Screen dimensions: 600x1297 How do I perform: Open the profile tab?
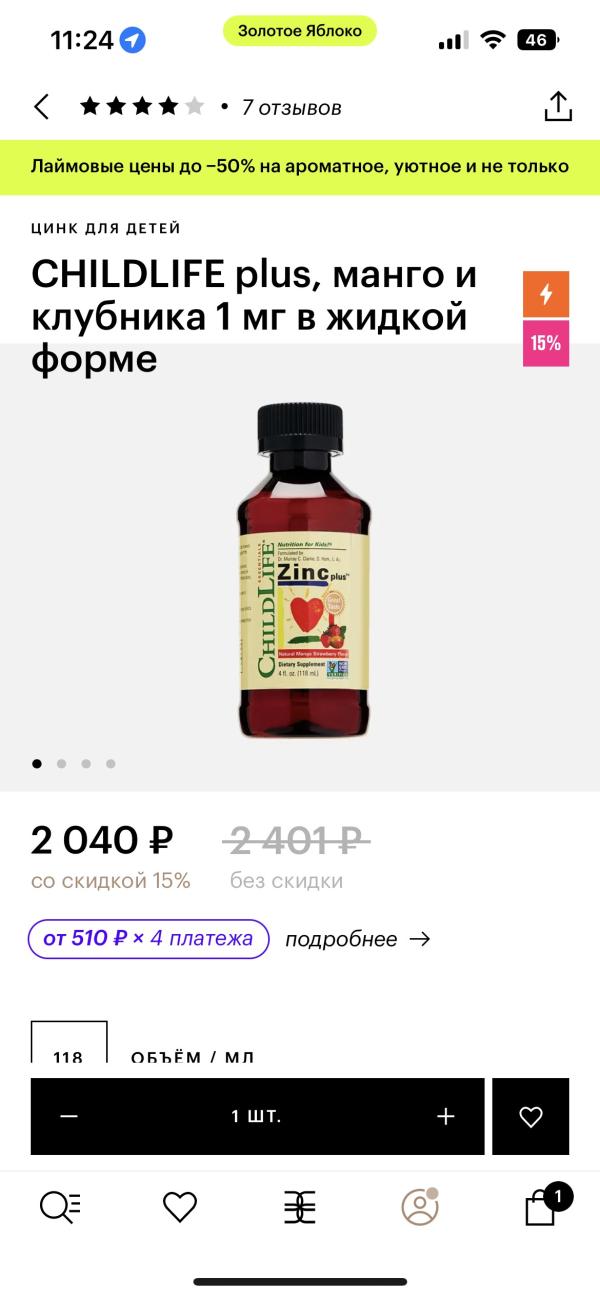[420, 1207]
